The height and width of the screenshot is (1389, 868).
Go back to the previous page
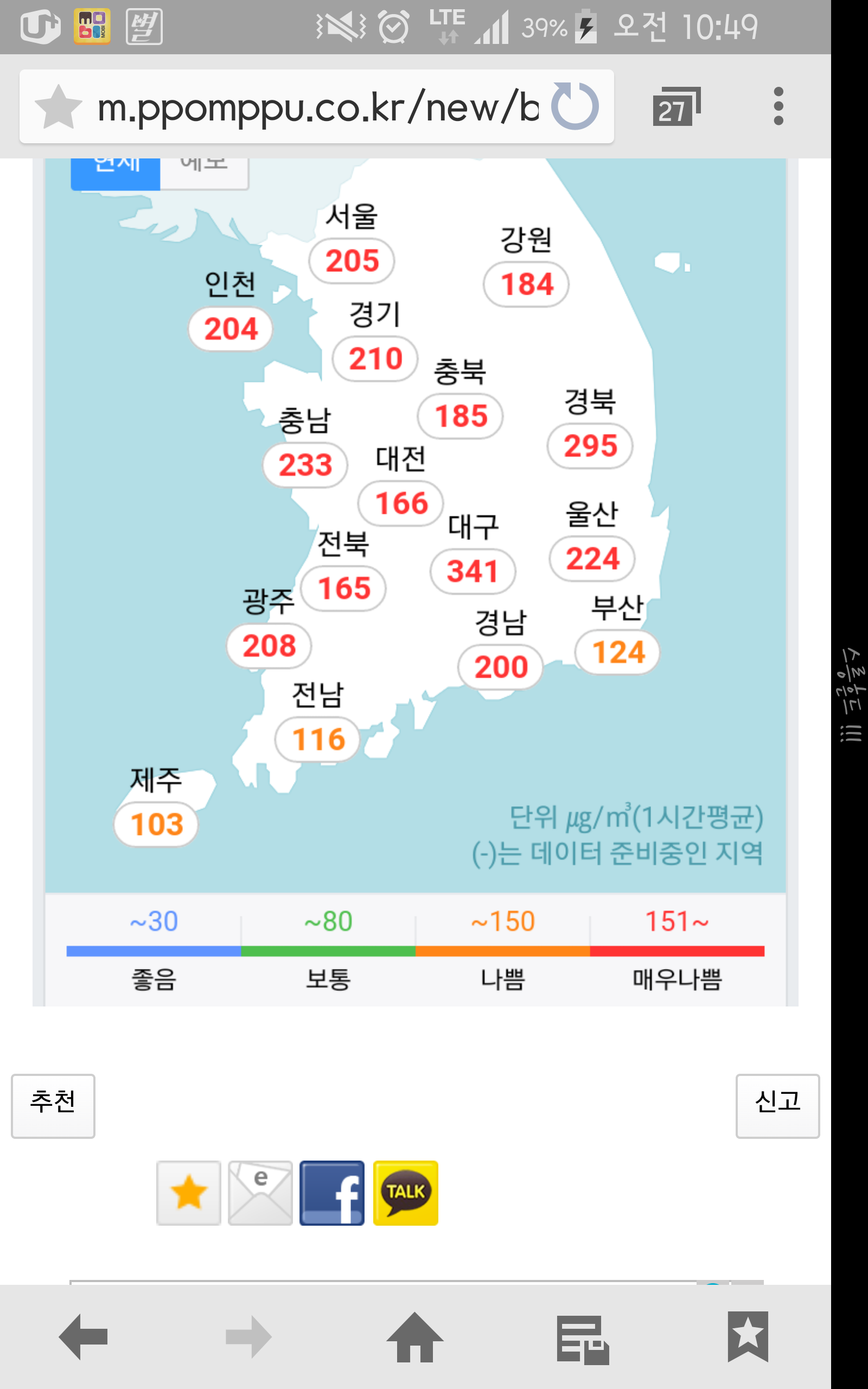pos(84,1336)
